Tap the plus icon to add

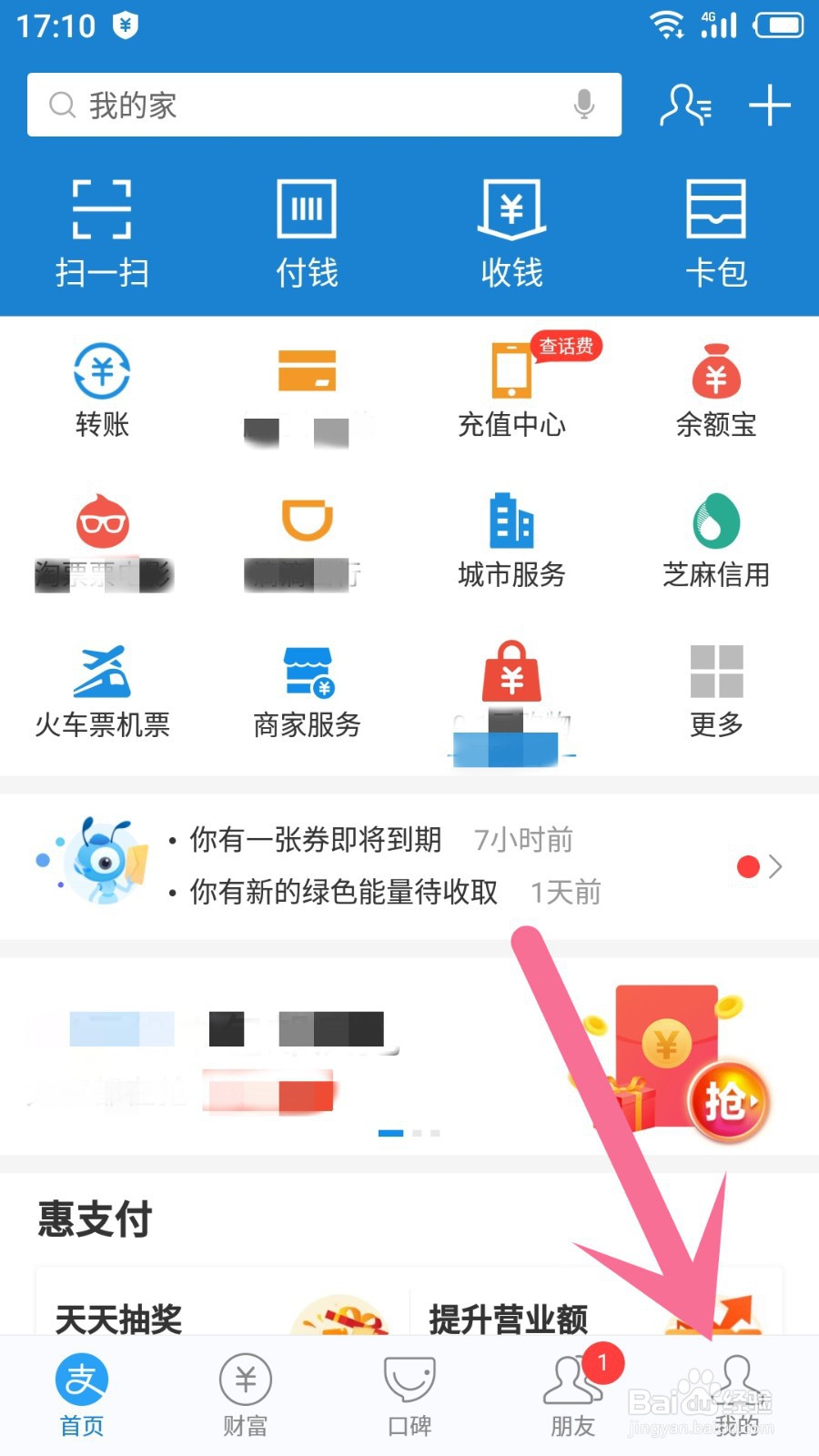point(770,104)
